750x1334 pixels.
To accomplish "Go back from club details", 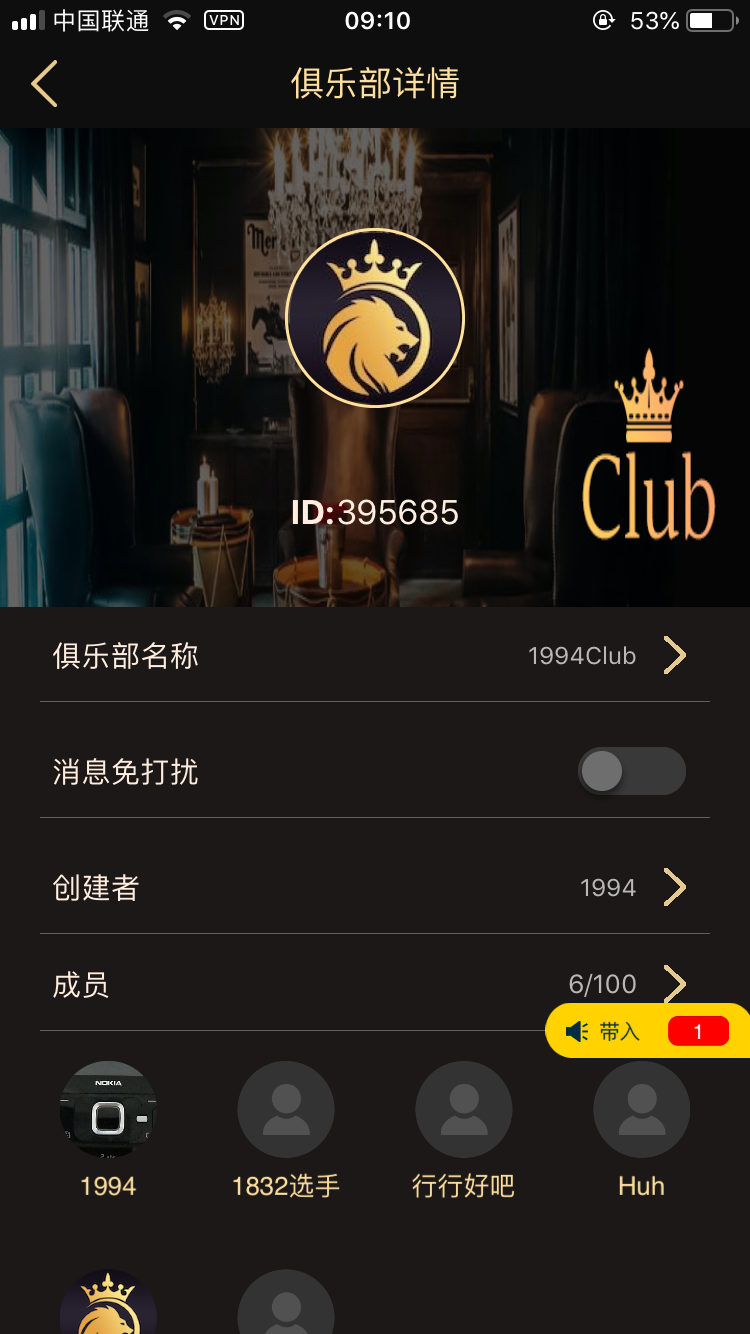I will coord(45,83).
